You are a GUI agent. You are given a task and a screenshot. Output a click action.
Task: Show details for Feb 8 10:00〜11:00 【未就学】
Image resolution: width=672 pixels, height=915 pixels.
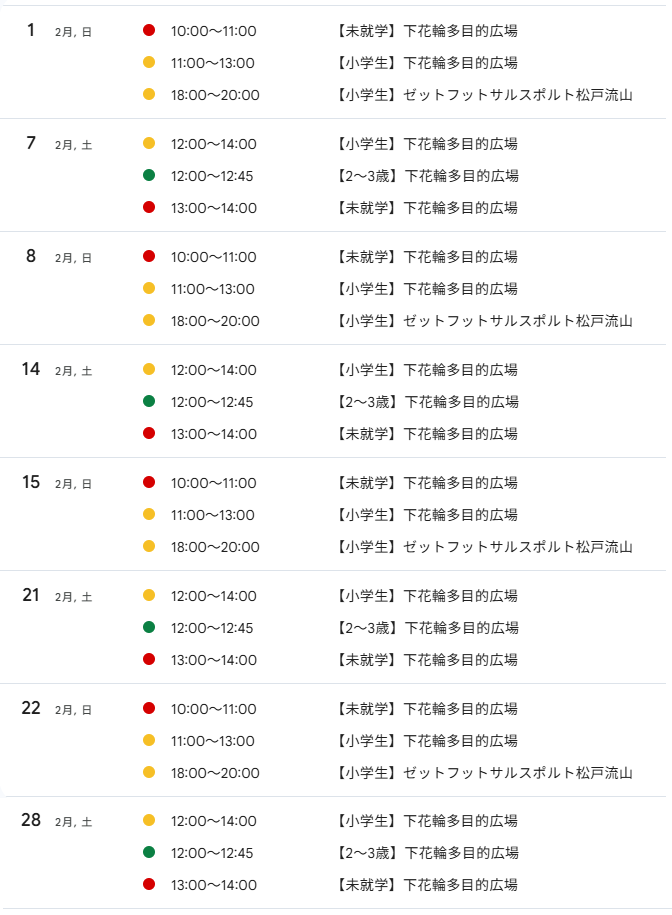(x=427, y=257)
